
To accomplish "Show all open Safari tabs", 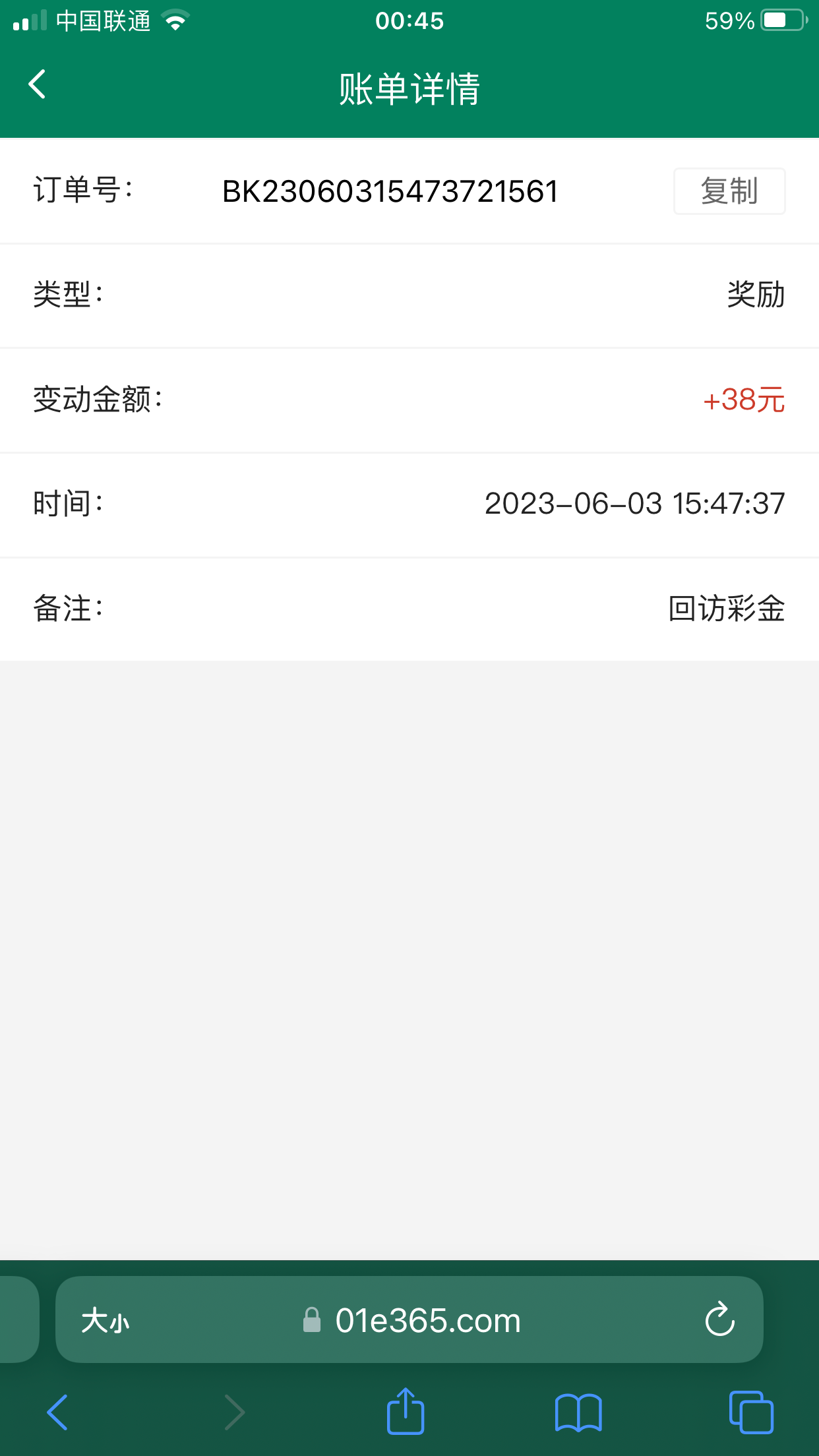I will point(751,1412).
